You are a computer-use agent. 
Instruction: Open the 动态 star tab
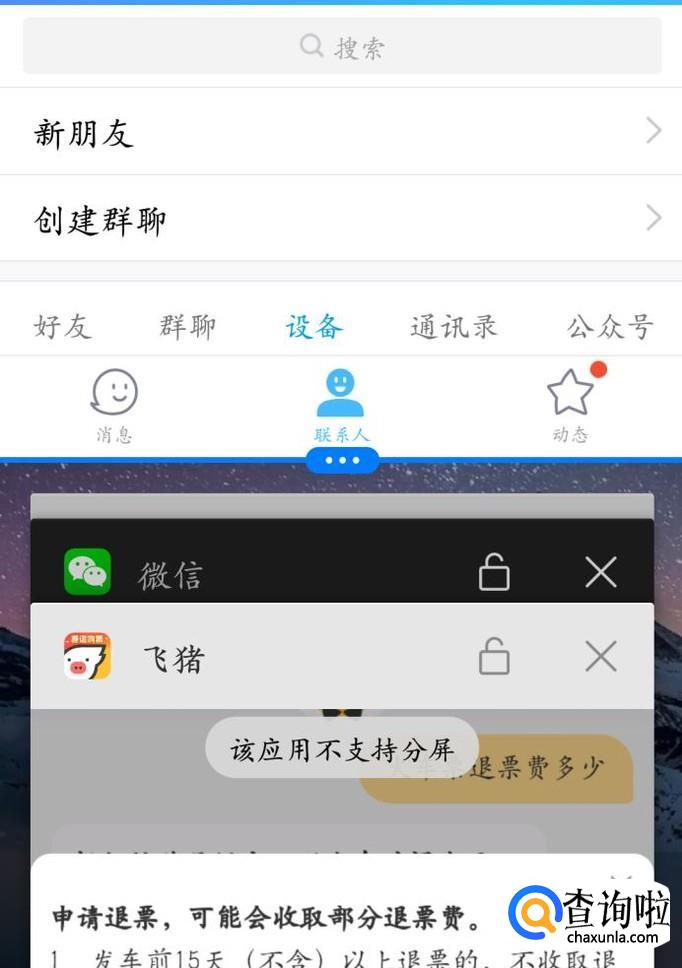571,405
